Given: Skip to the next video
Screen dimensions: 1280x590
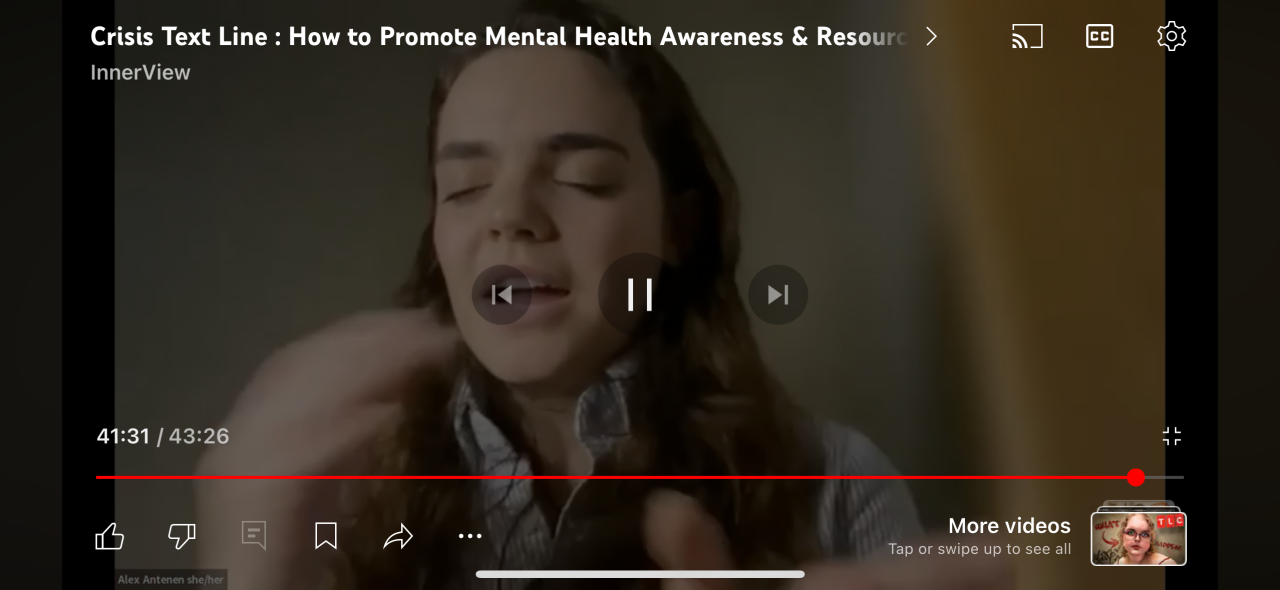Looking at the screenshot, I should tap(777, 294).
